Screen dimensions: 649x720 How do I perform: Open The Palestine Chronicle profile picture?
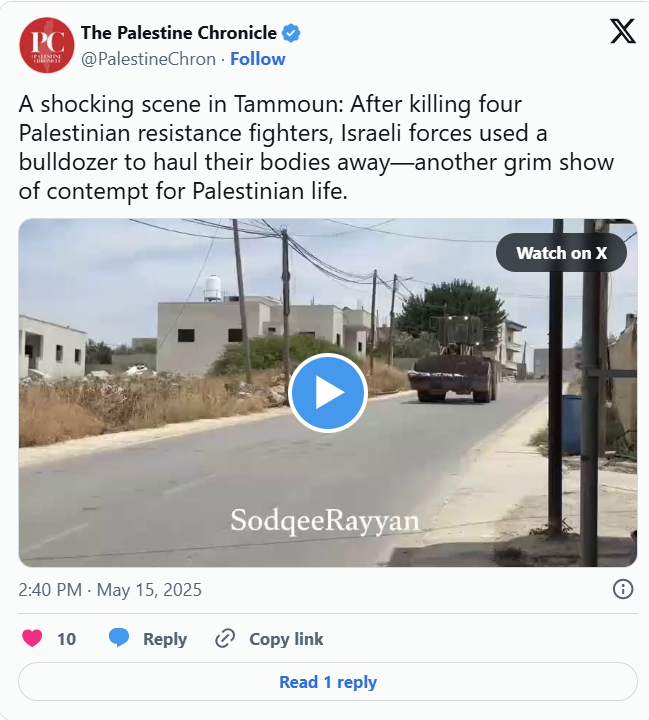(46, 45)
